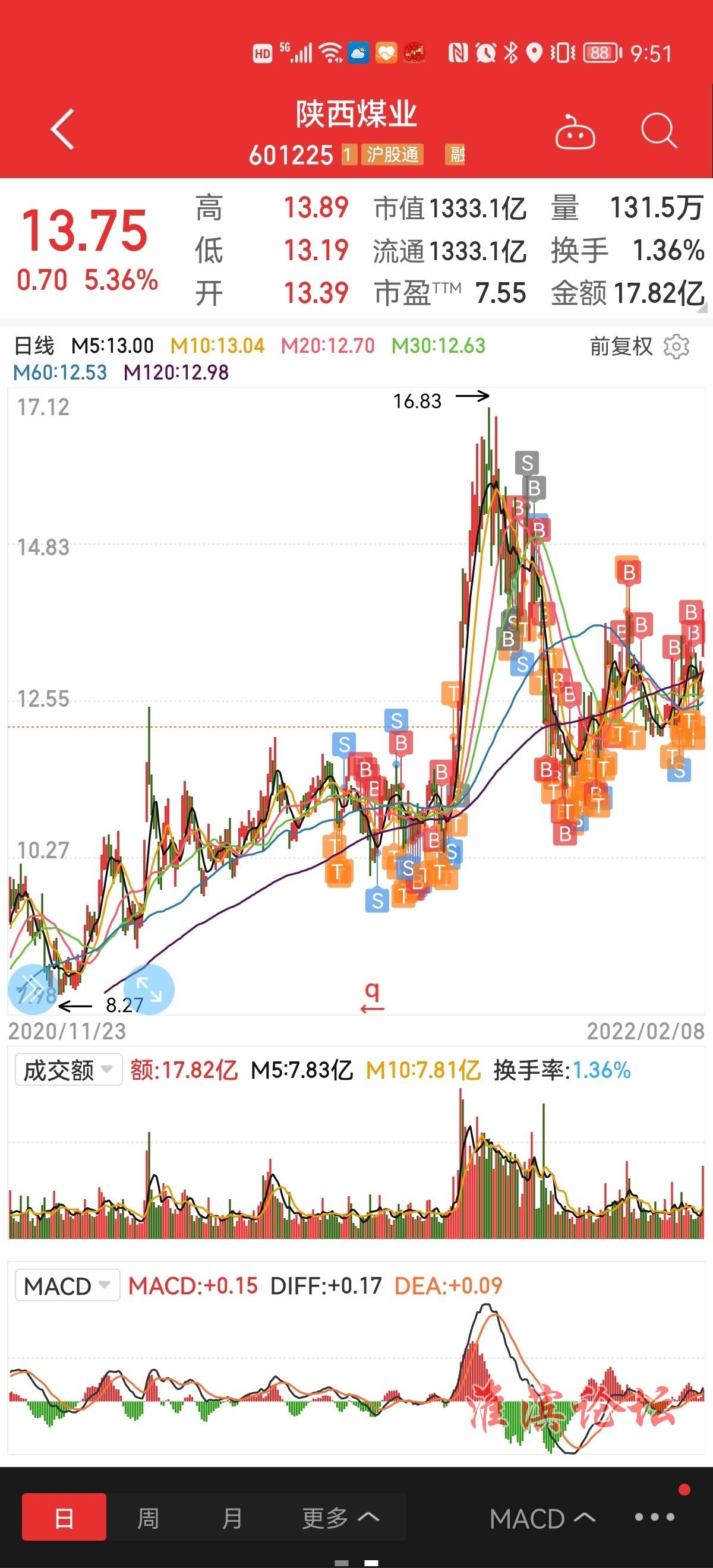
Task: Change the 前复权 adjustment mode
Action: [621, 346]
